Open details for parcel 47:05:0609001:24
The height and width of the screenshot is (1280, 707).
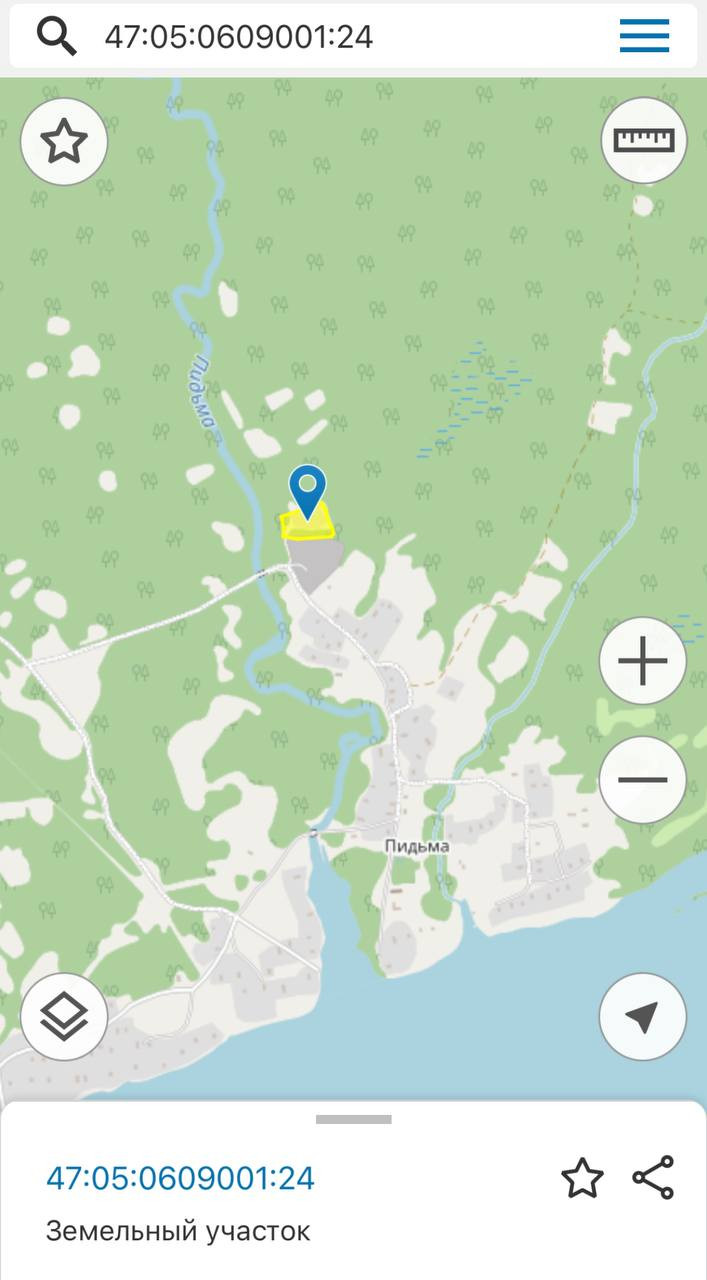click(180, 1178)
